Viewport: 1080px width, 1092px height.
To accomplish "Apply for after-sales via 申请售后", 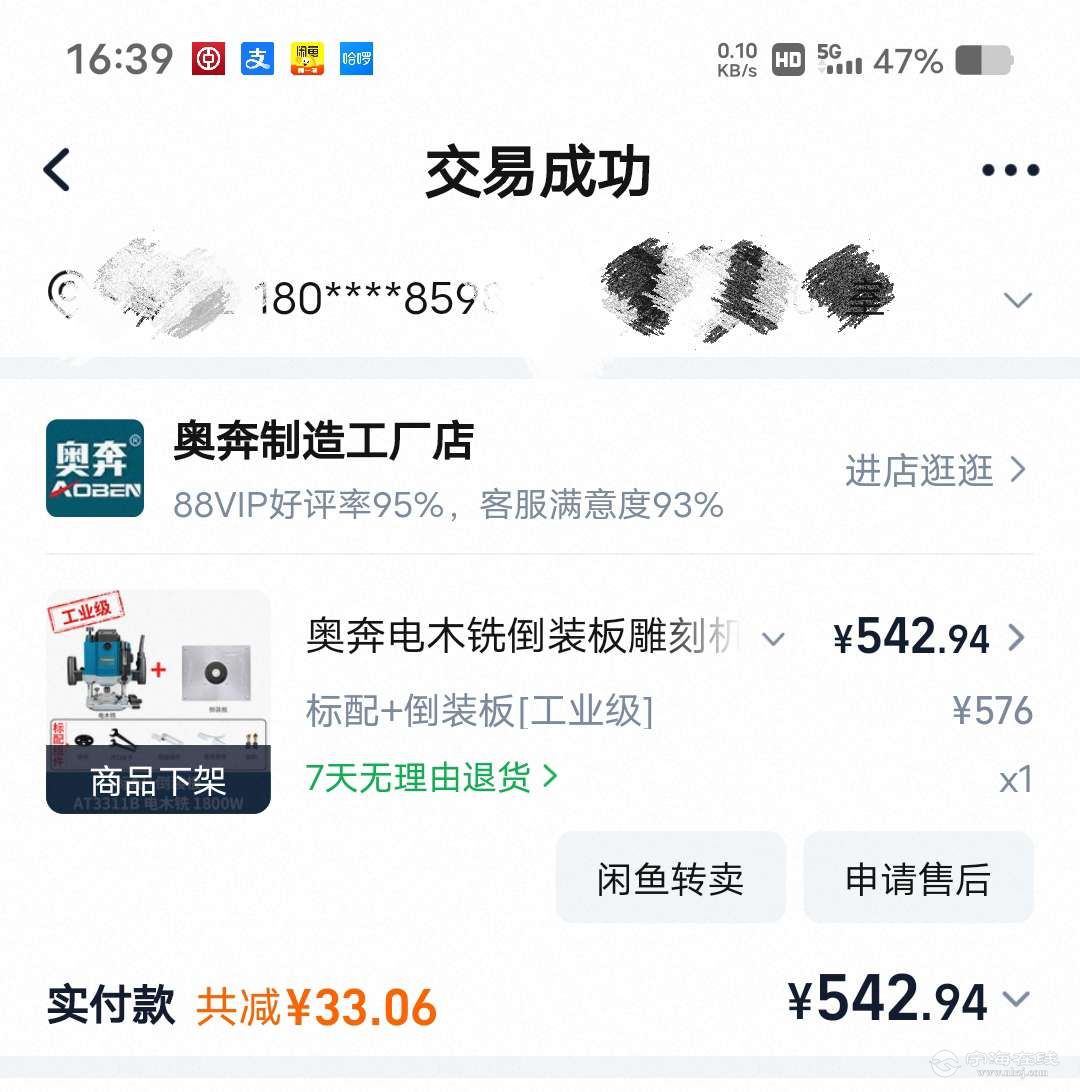I will 918,878.
